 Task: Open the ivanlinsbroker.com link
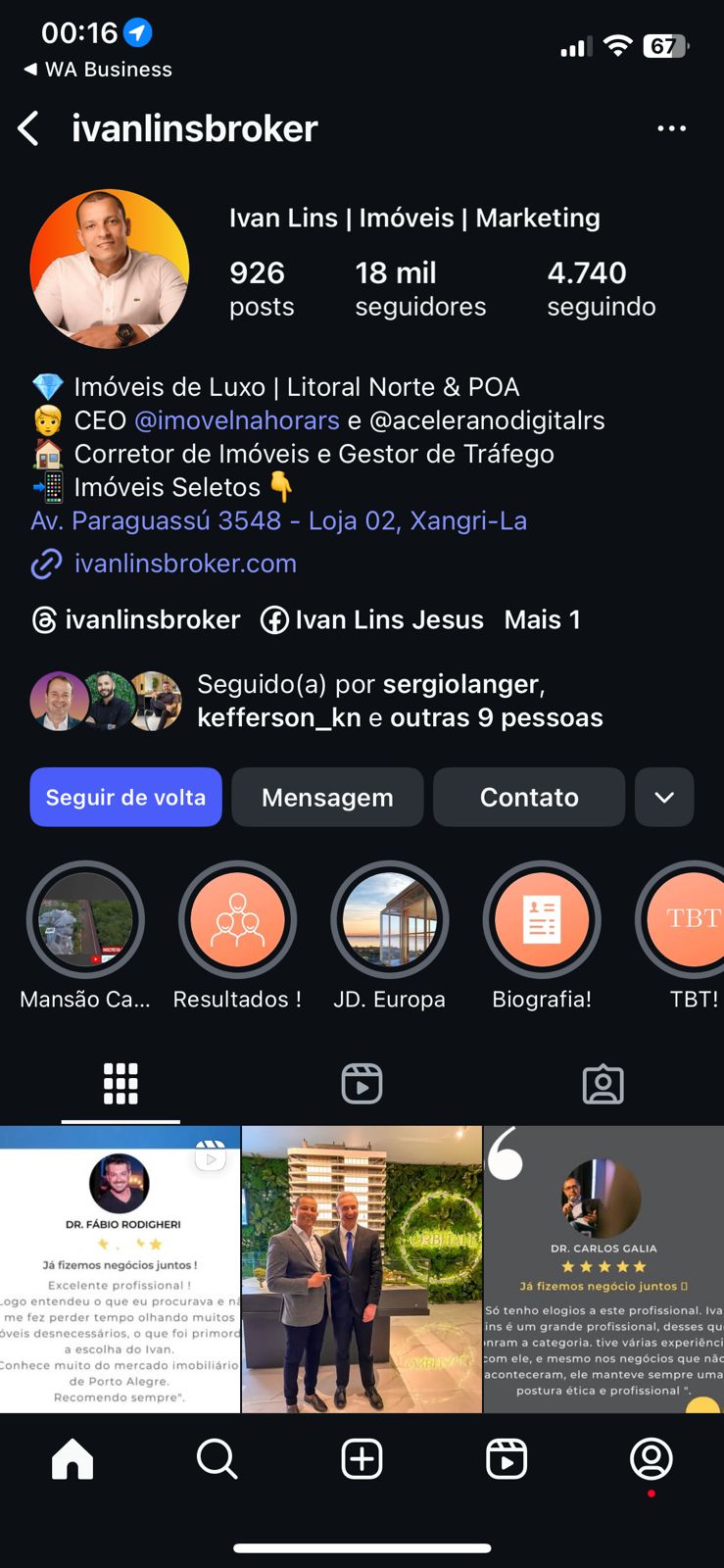(185, 563)
